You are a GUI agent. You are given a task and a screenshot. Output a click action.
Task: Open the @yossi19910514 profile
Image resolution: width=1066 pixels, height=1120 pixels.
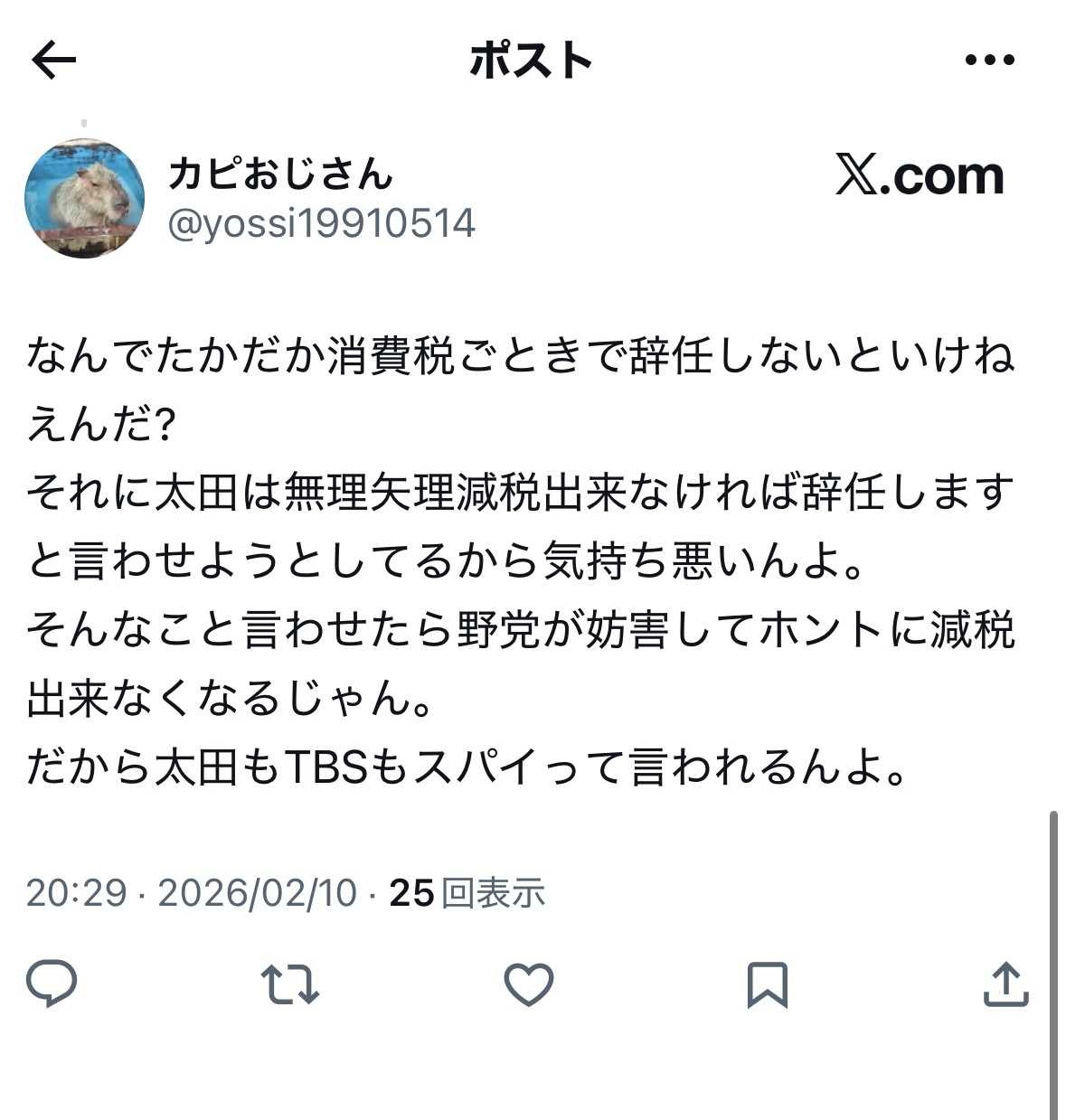click(322, 223)
